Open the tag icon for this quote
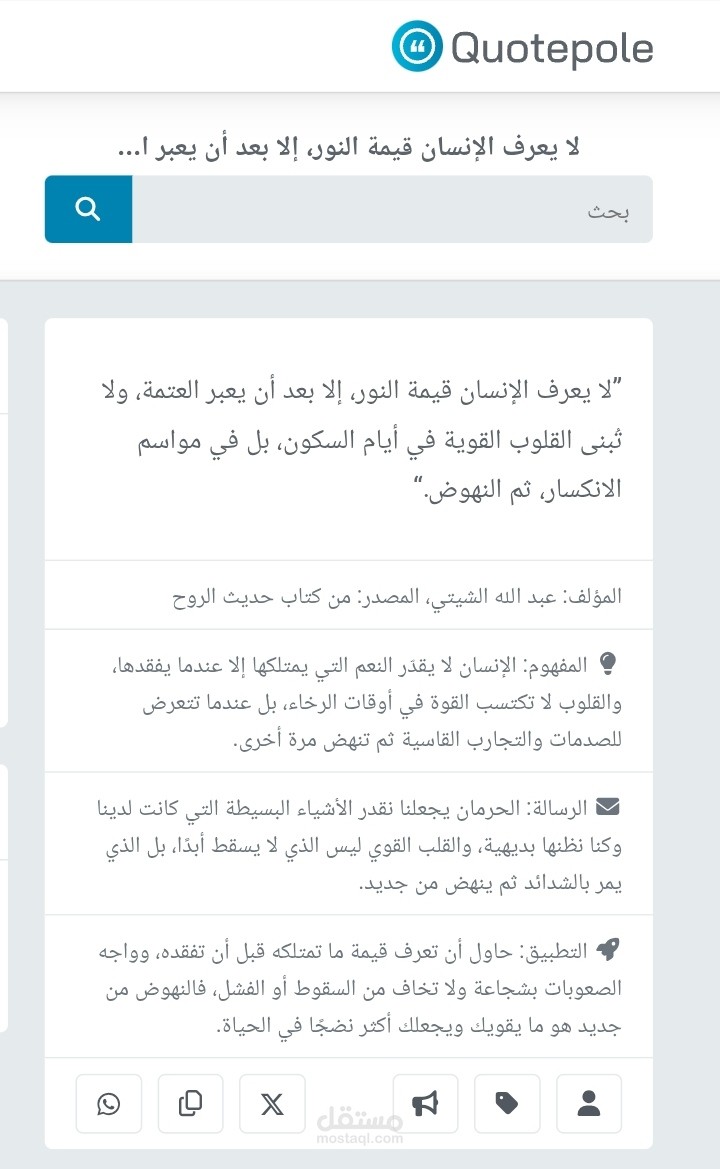The image size is (720, 1169). click(507, 1104)
